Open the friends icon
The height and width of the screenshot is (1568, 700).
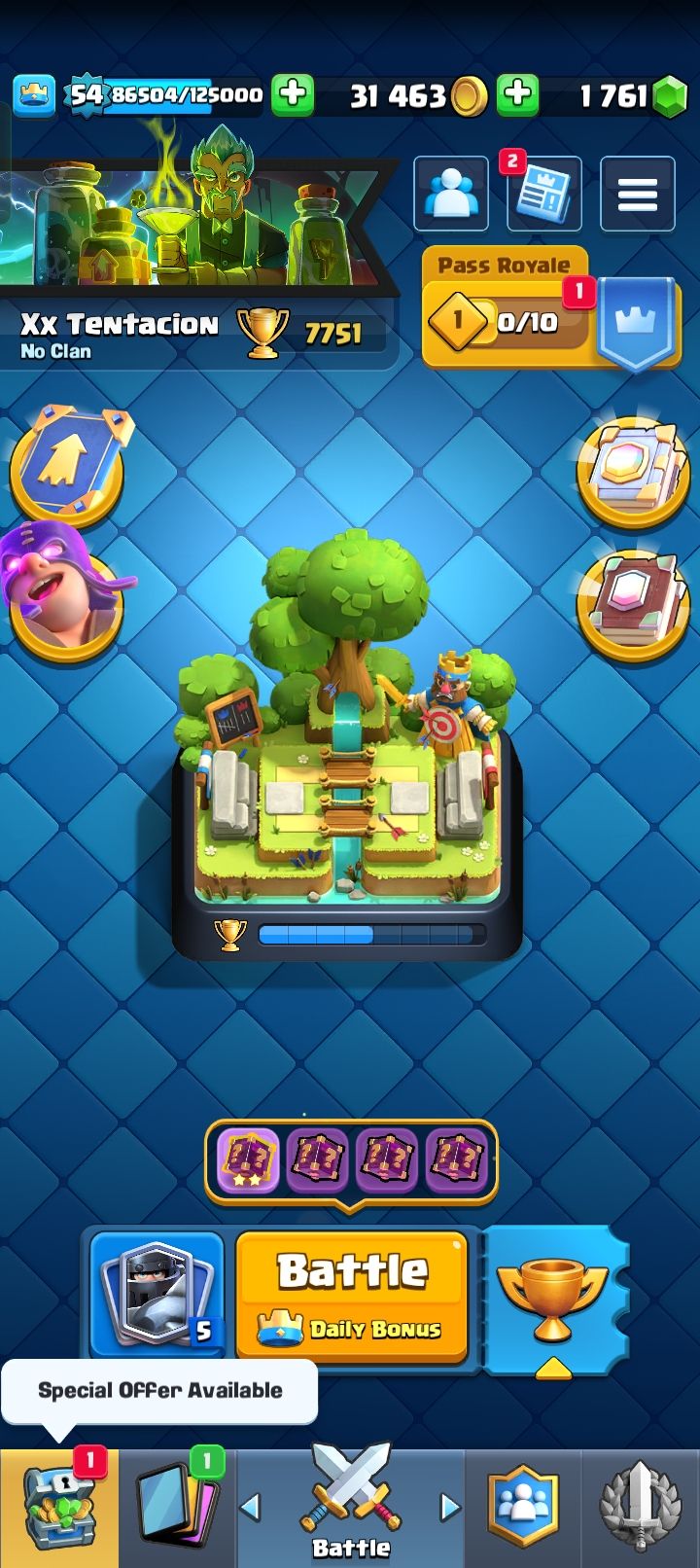point(451,195)
